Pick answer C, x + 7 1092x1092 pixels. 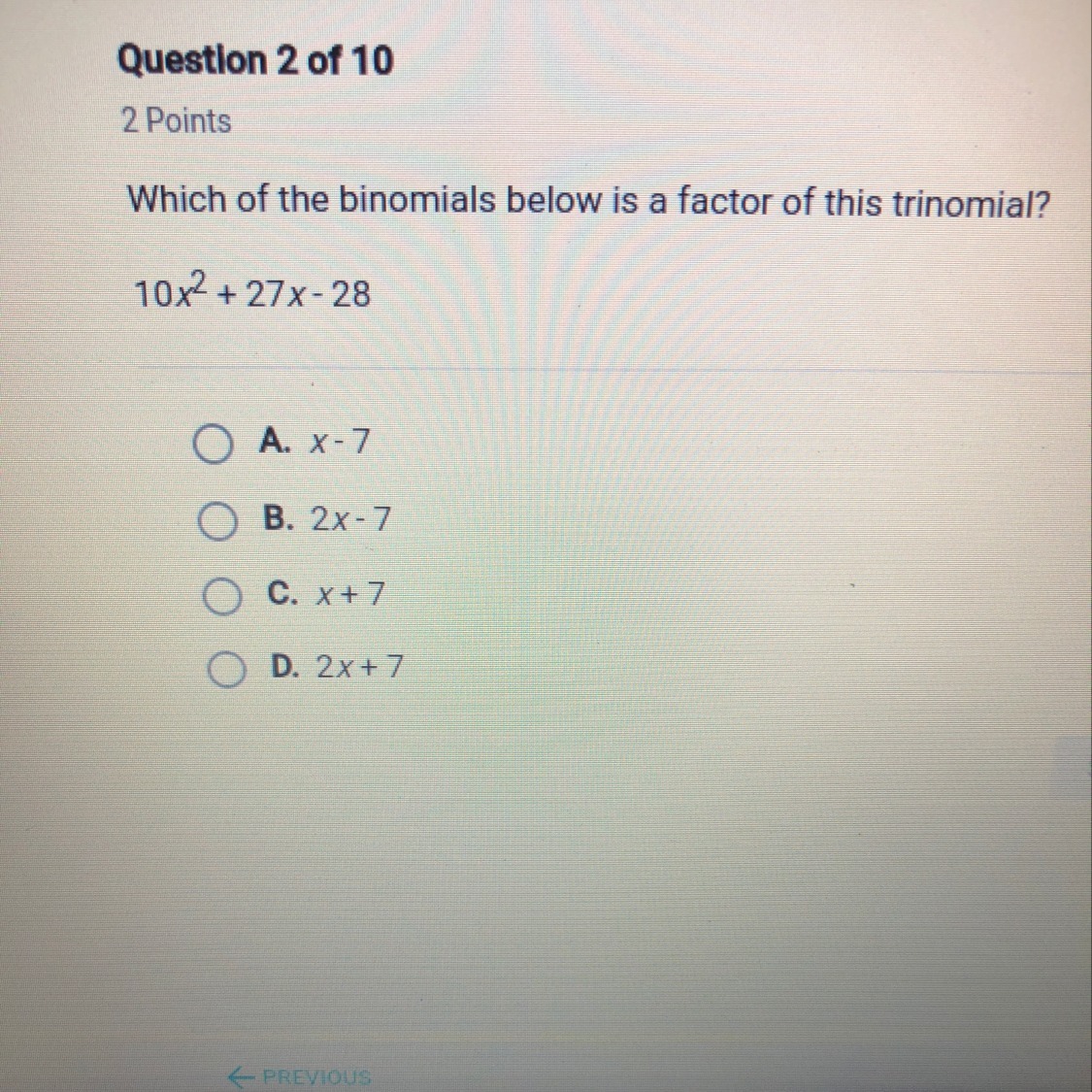tap(222, 597)
